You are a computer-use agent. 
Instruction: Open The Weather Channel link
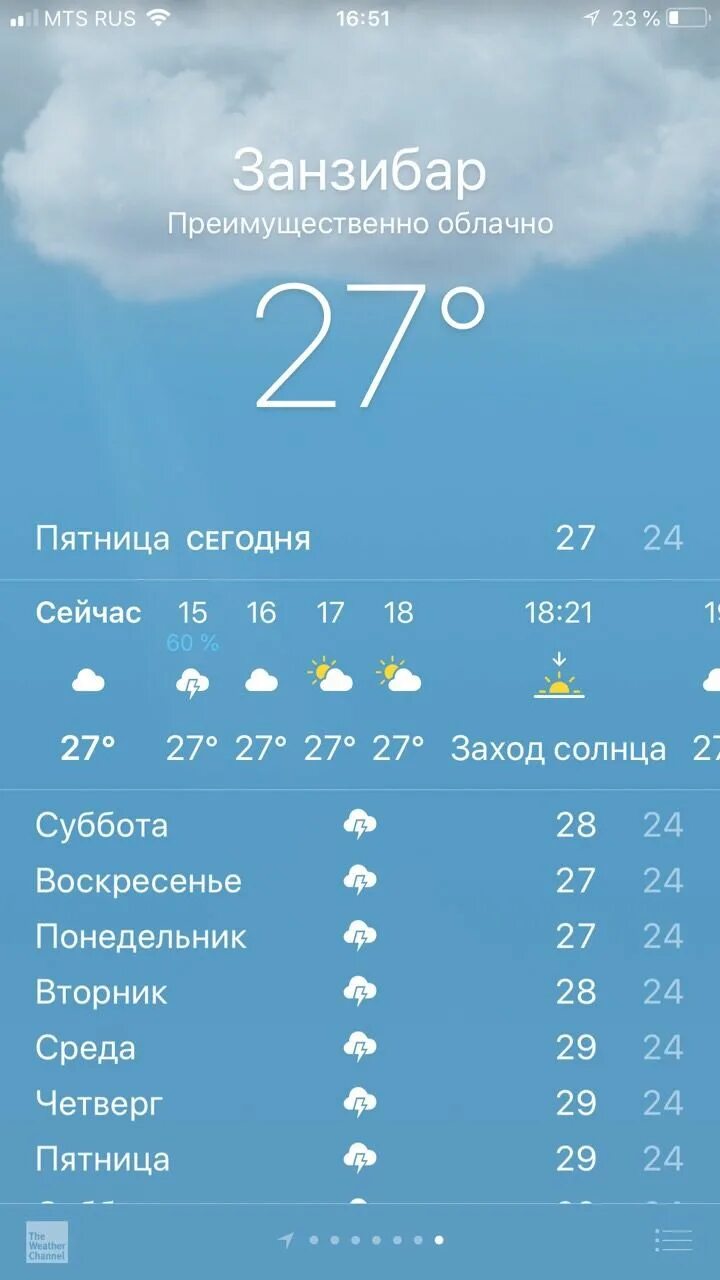coord(47,1241)
